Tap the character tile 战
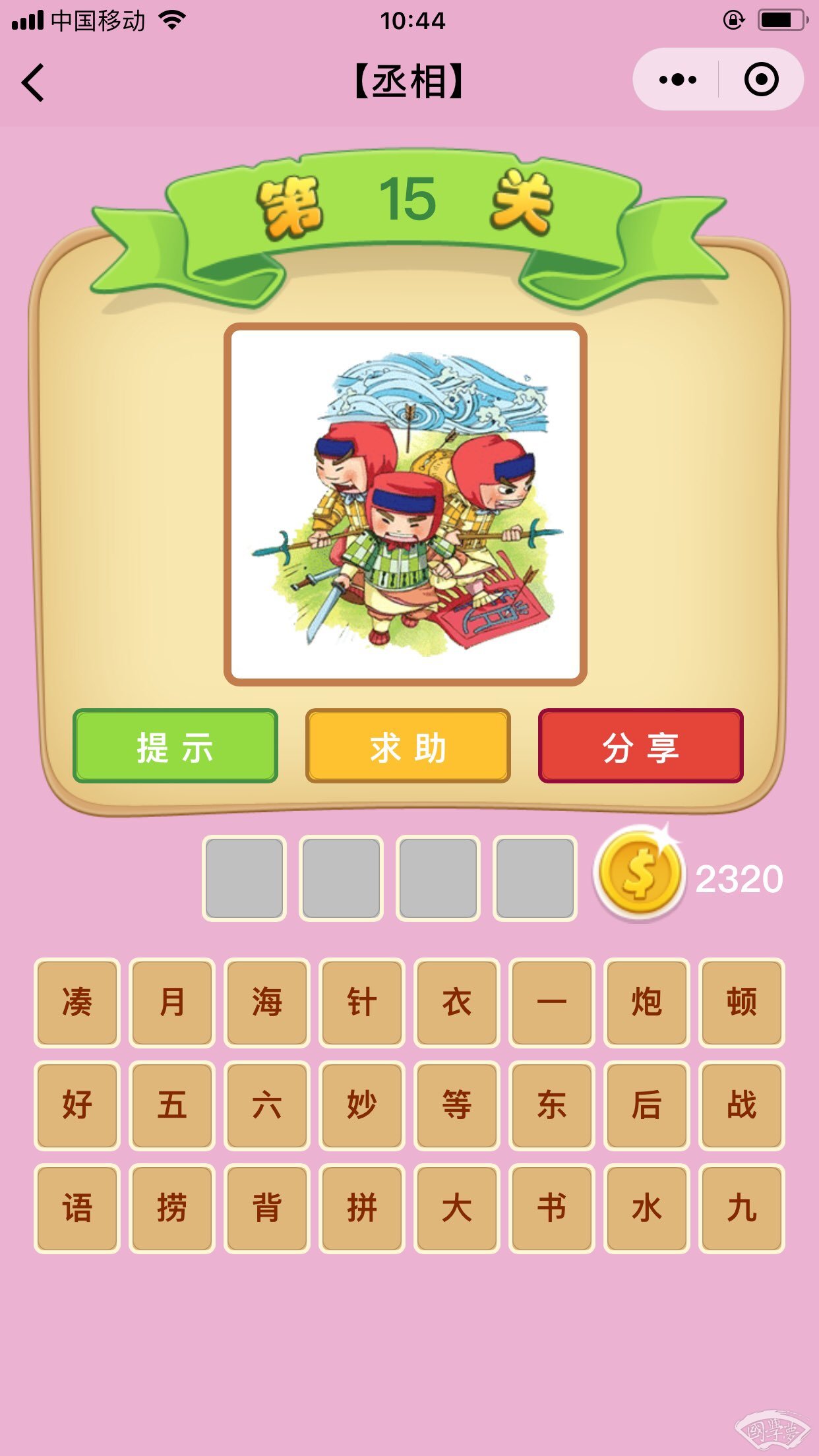Image resolution: width=819 pixels, height=1456 pixels. [742, 1105]
